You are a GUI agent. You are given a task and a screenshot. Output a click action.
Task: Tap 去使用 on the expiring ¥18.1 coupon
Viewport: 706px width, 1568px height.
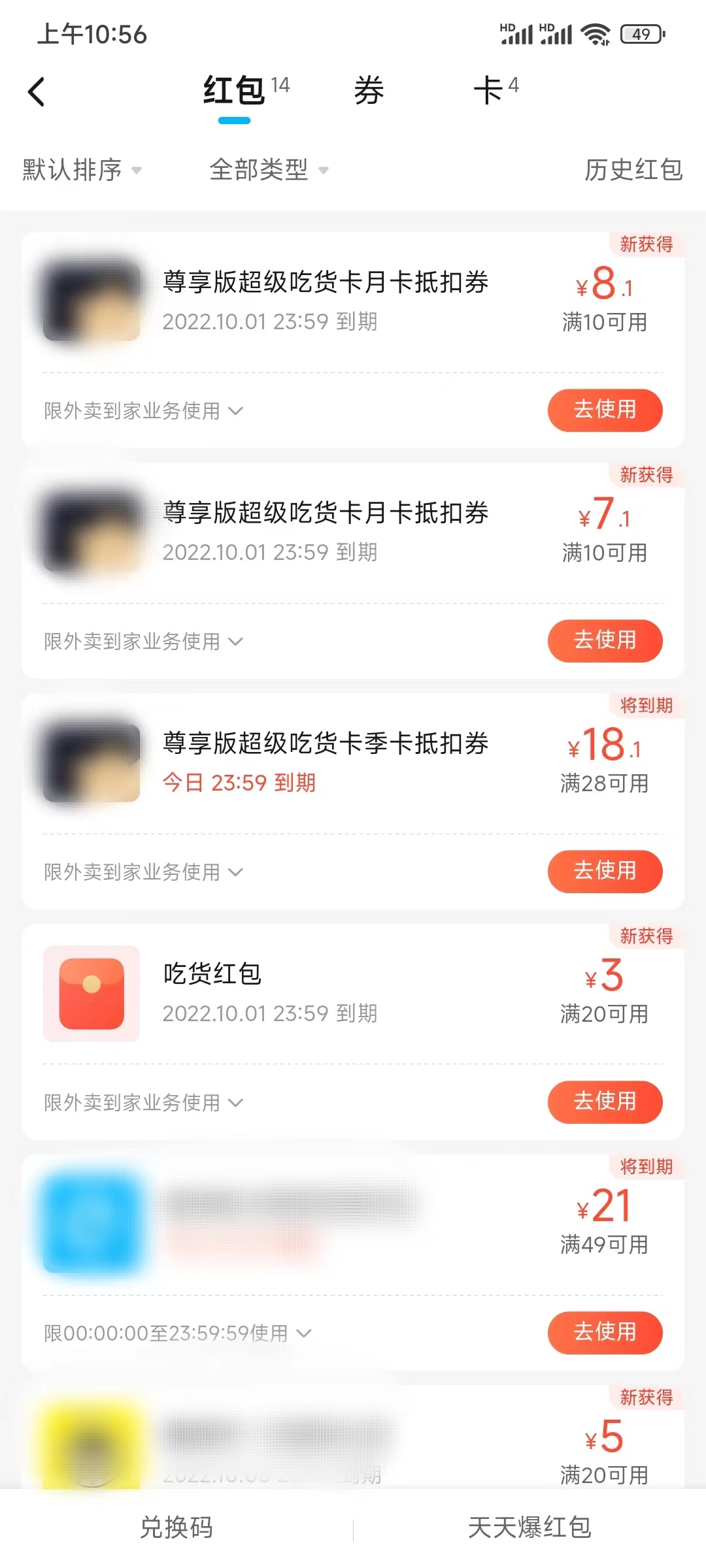click(x=604, y=872)
